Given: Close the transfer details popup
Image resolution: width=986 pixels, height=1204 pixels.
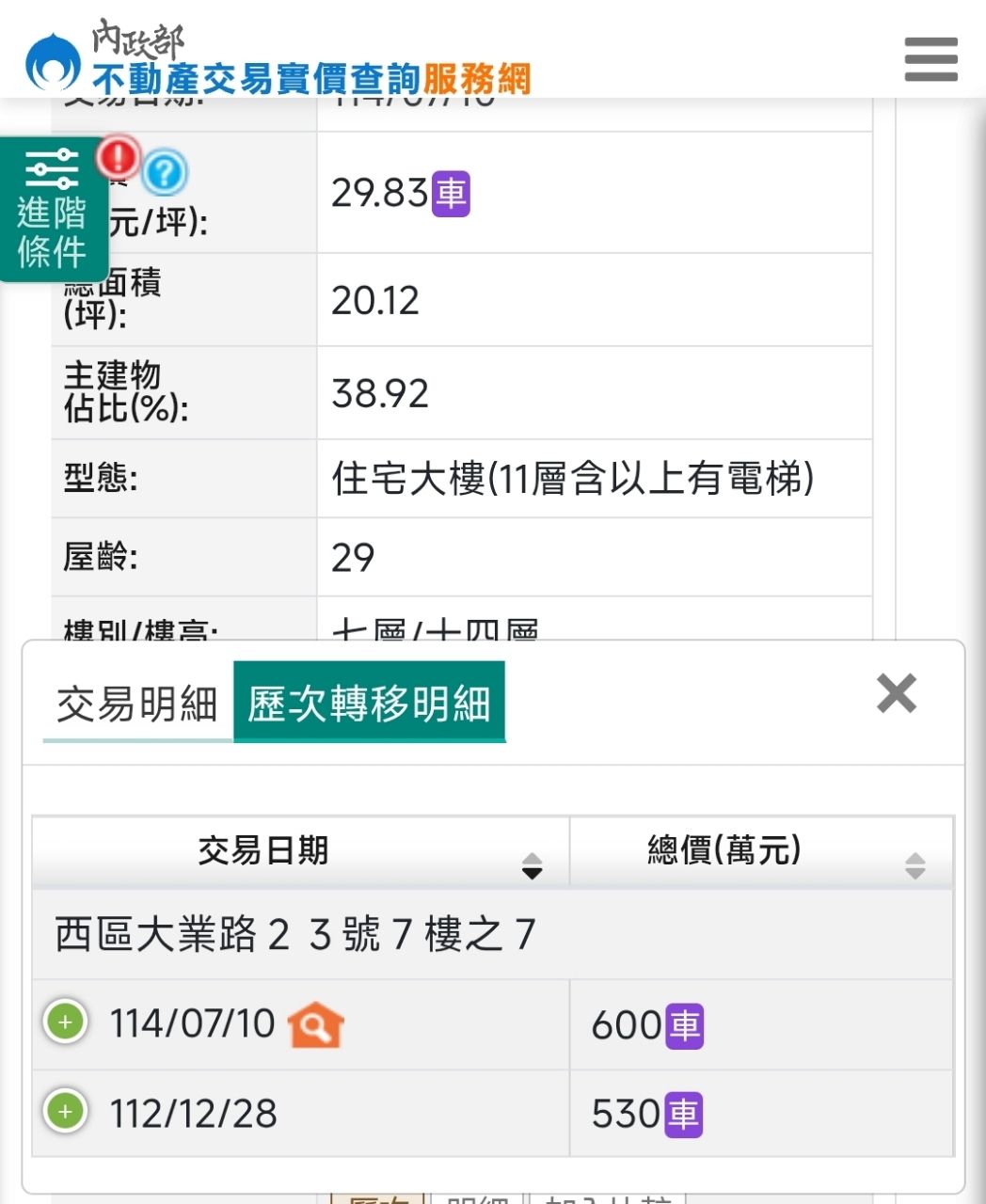Looking at the screenshot, I should coord(896,694).
